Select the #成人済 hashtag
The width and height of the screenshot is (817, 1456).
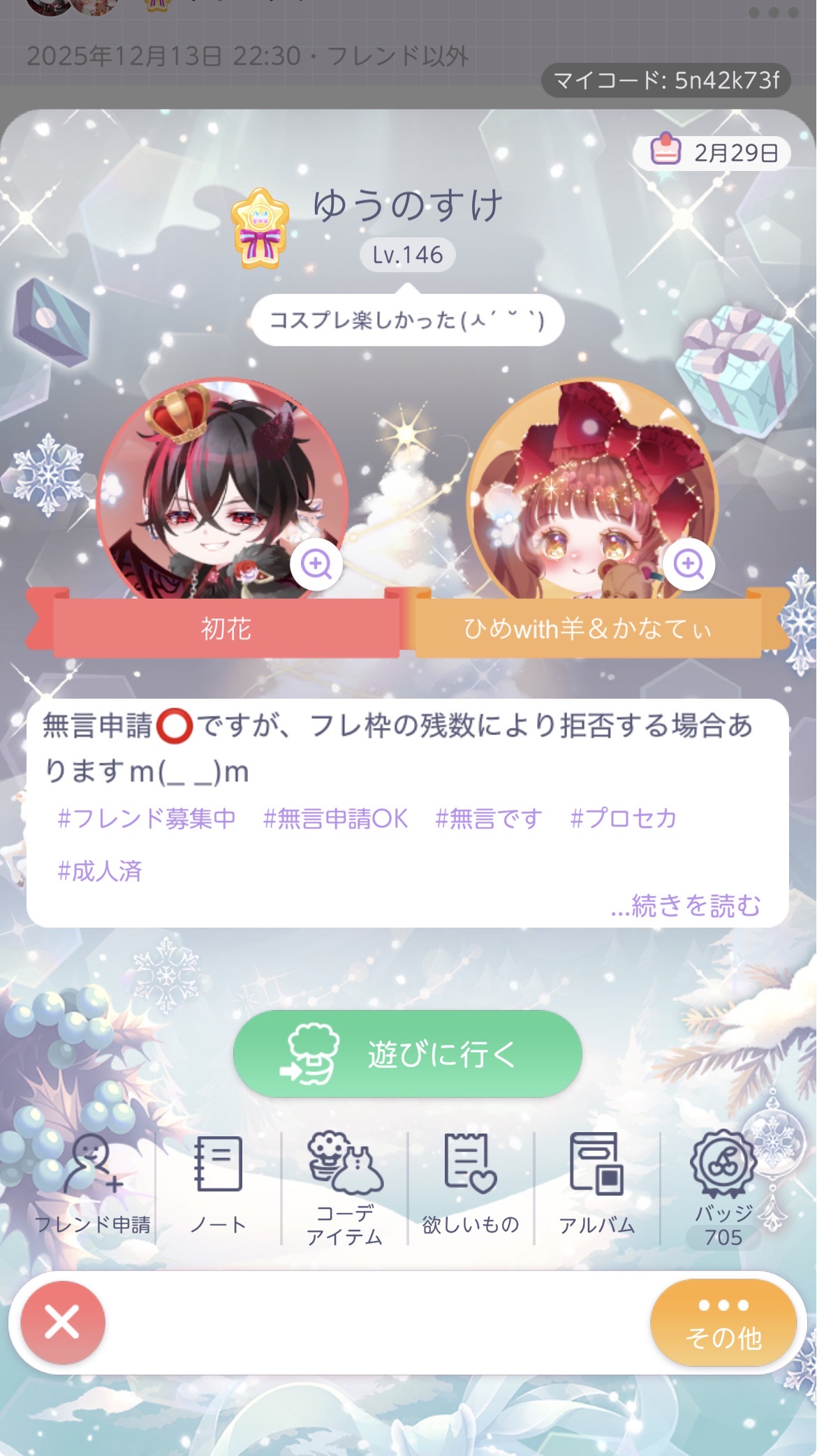100,871
